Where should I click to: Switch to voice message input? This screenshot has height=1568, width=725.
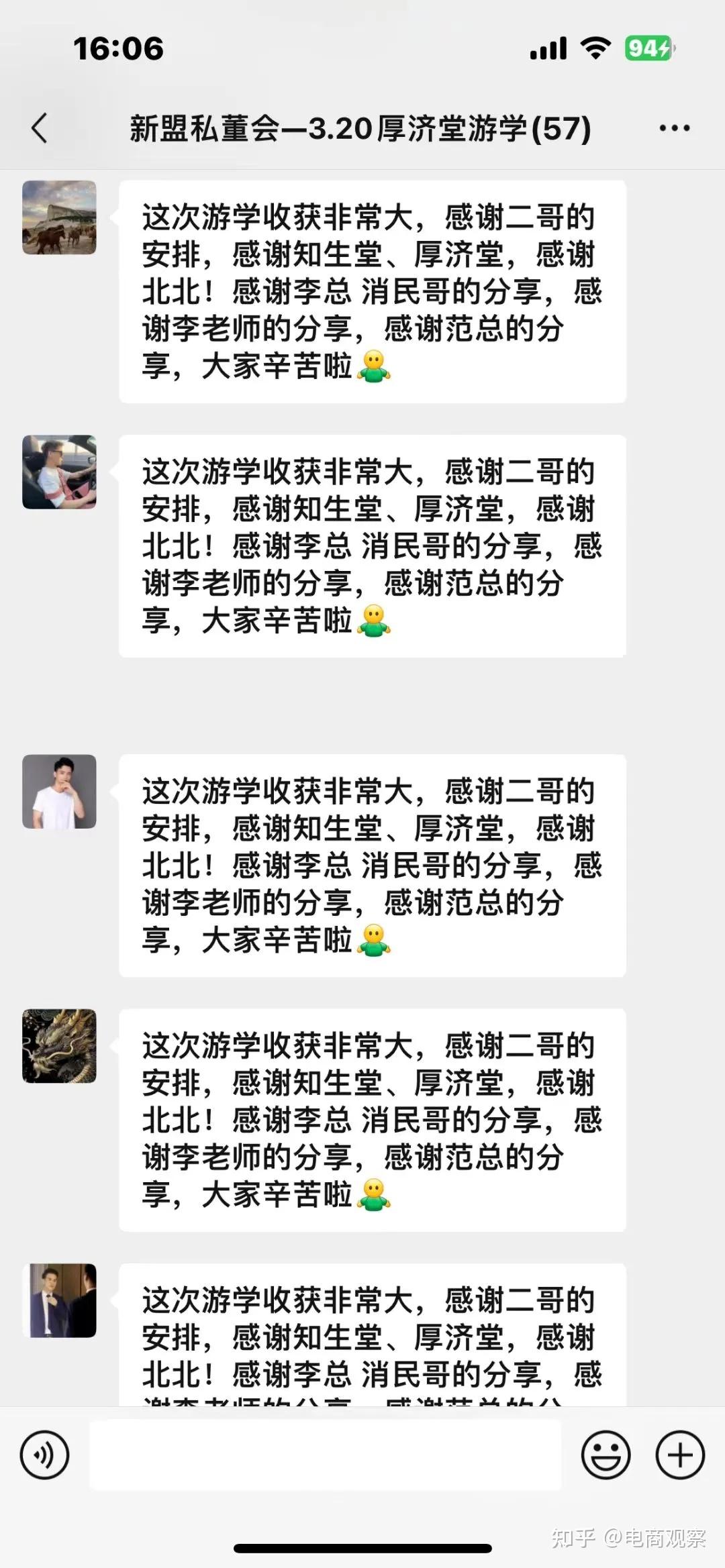(x=44, y=1455)
